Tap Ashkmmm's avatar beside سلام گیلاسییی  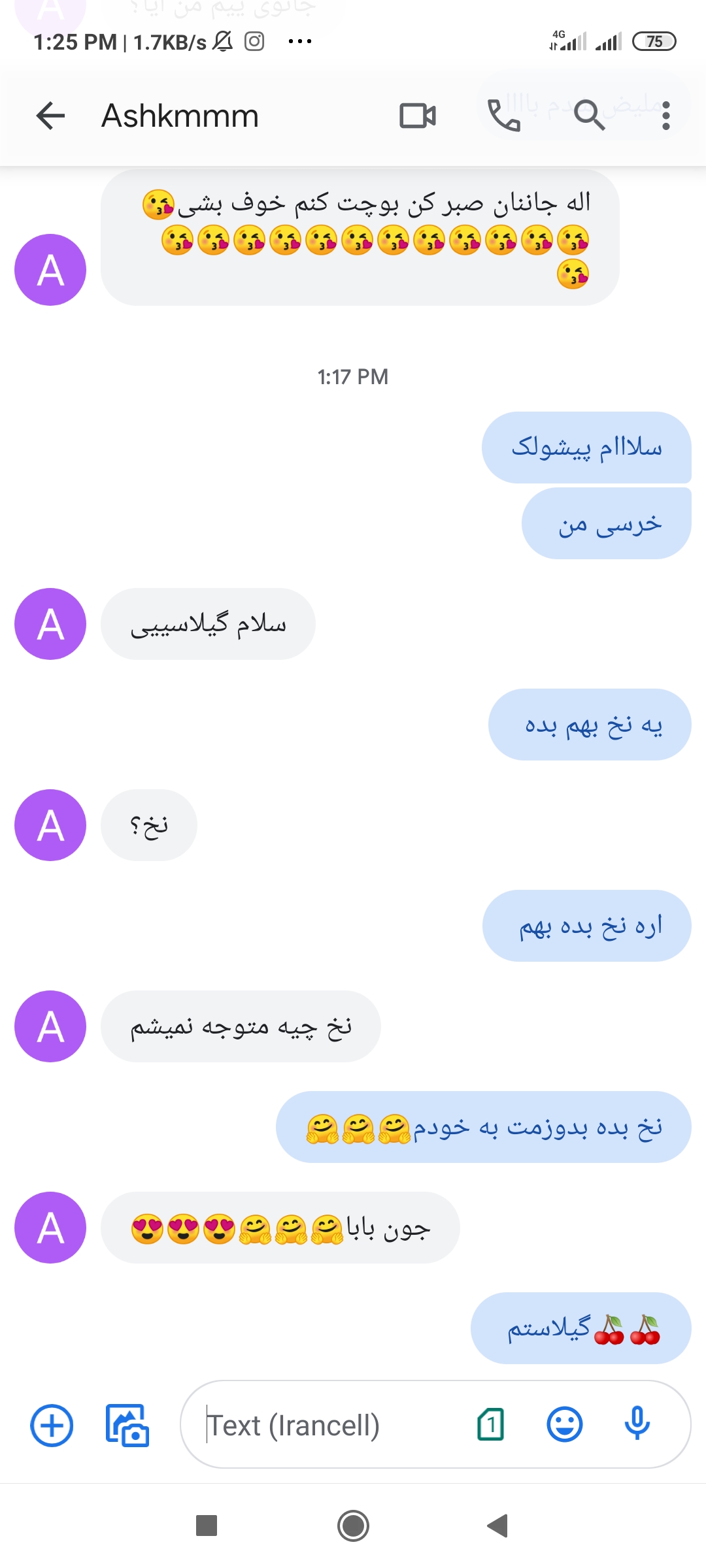pos(50,624)
